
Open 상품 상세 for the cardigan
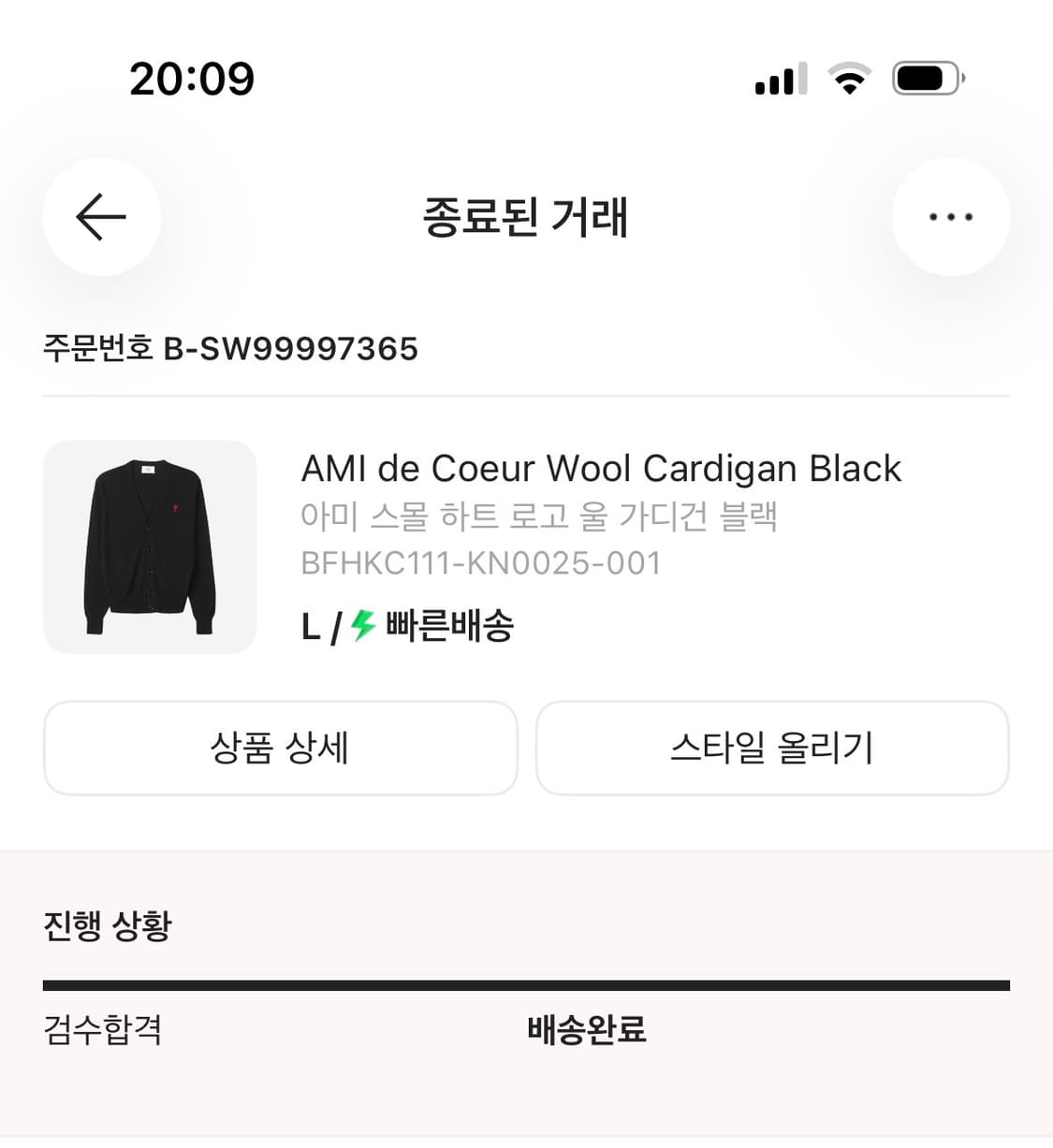tap(280, 748)
